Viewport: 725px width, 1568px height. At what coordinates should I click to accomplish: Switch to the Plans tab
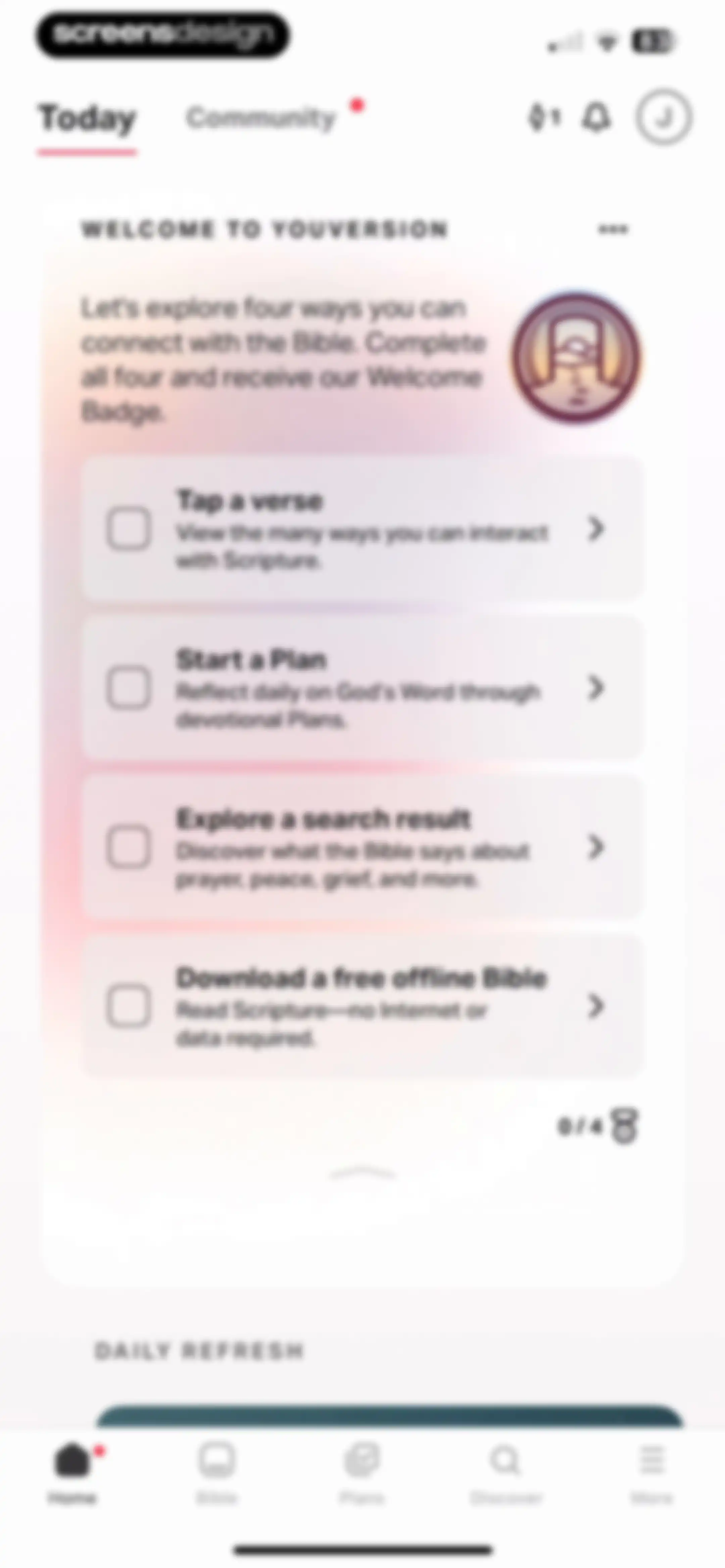tap(362, 1472)
